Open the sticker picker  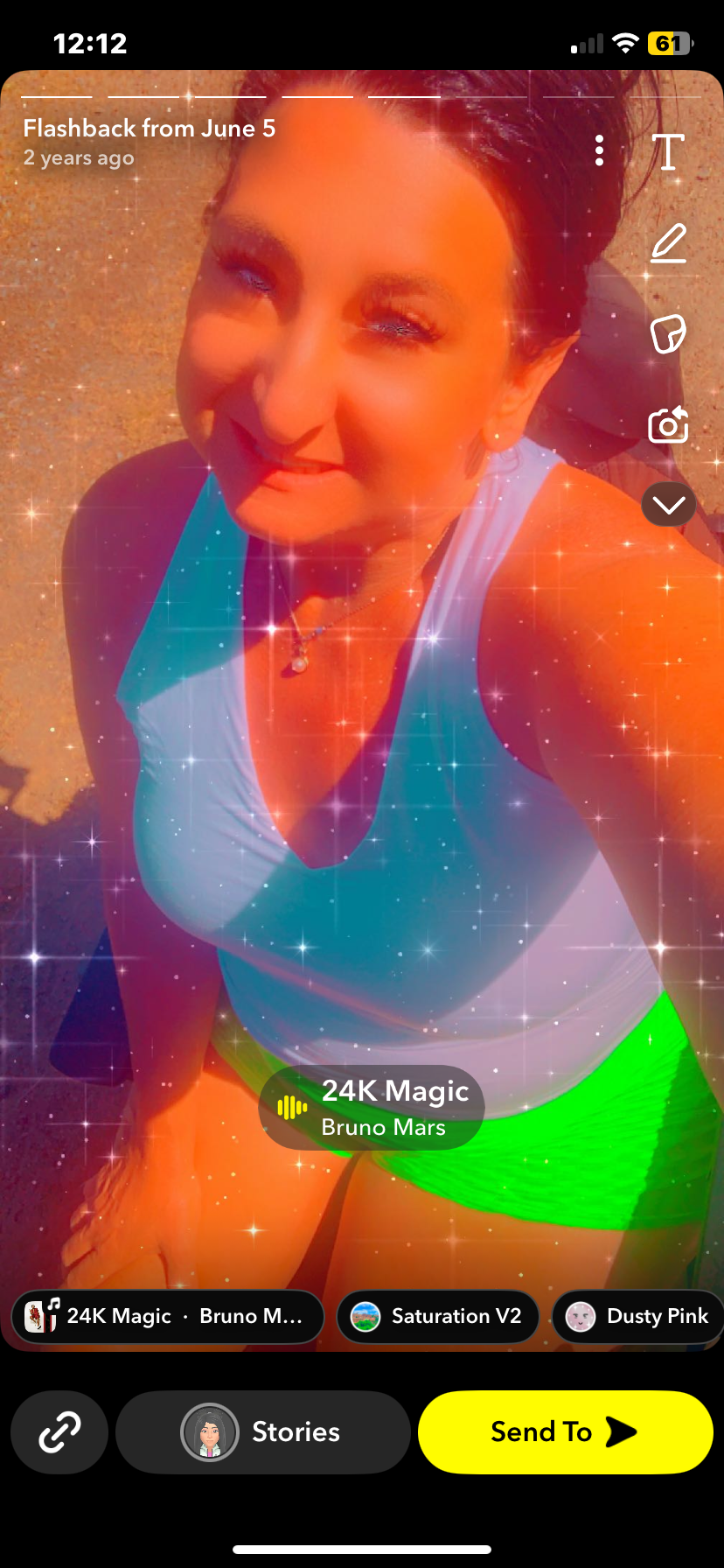tap(668, 333)
